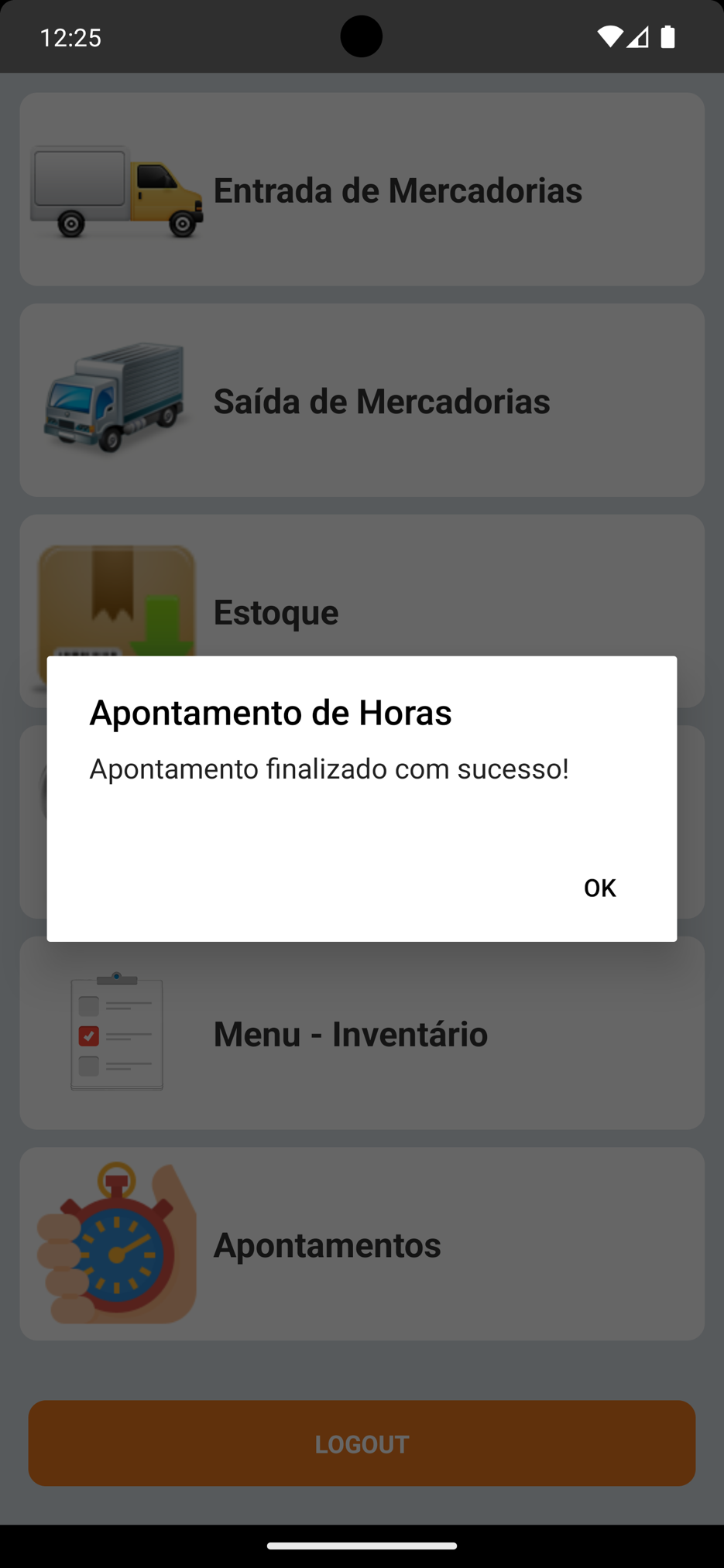The height and width of the screenshot is (1568, 724).
Task: Open Entrada de Mercadorias card
Action: point(362,190)
